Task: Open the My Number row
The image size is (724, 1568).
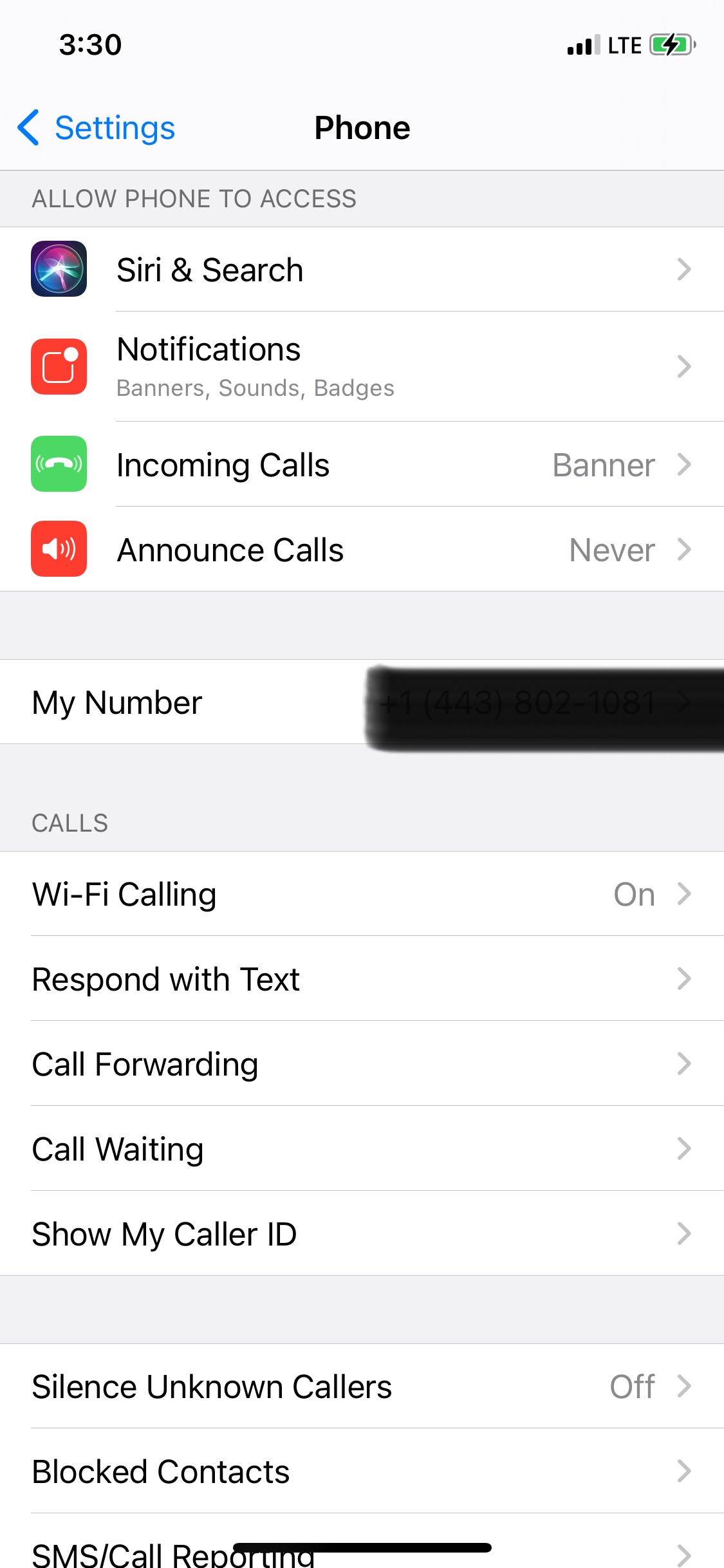Action: pos(362,702)
